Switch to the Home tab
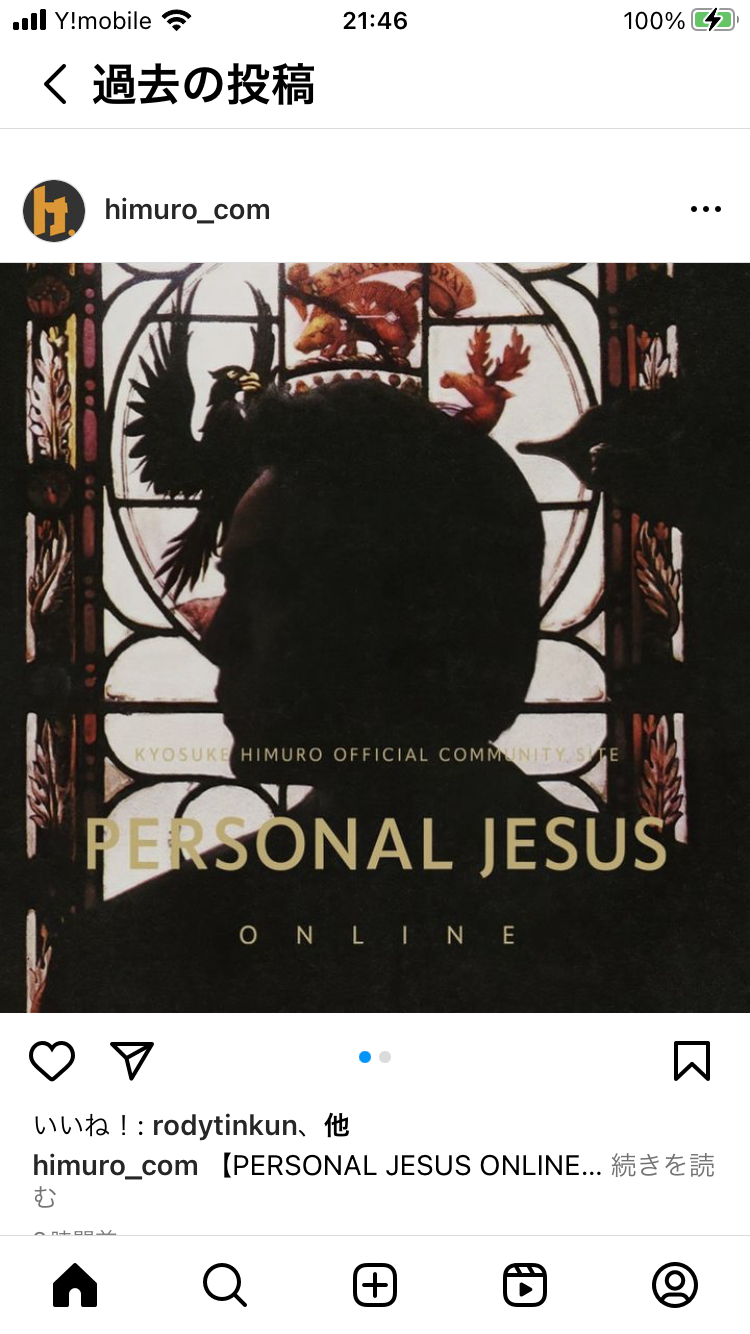This screenshot has height=1334, width=750. click(x=75, y=1285)
